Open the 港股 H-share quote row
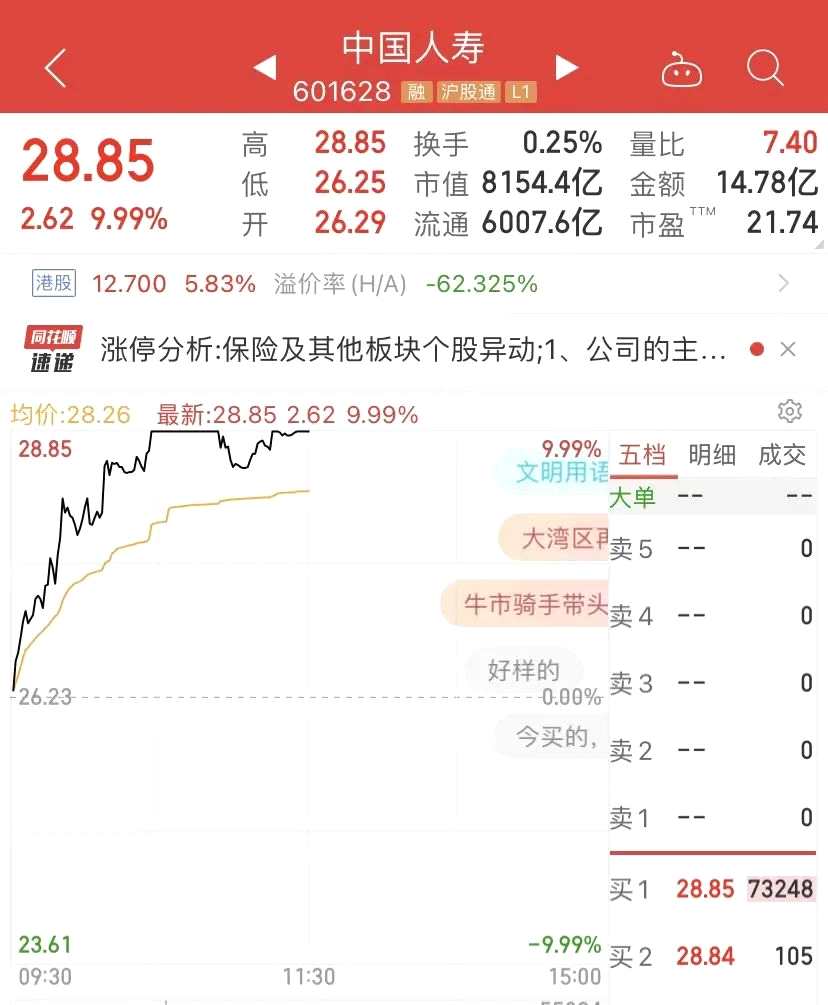 point(400,284)
